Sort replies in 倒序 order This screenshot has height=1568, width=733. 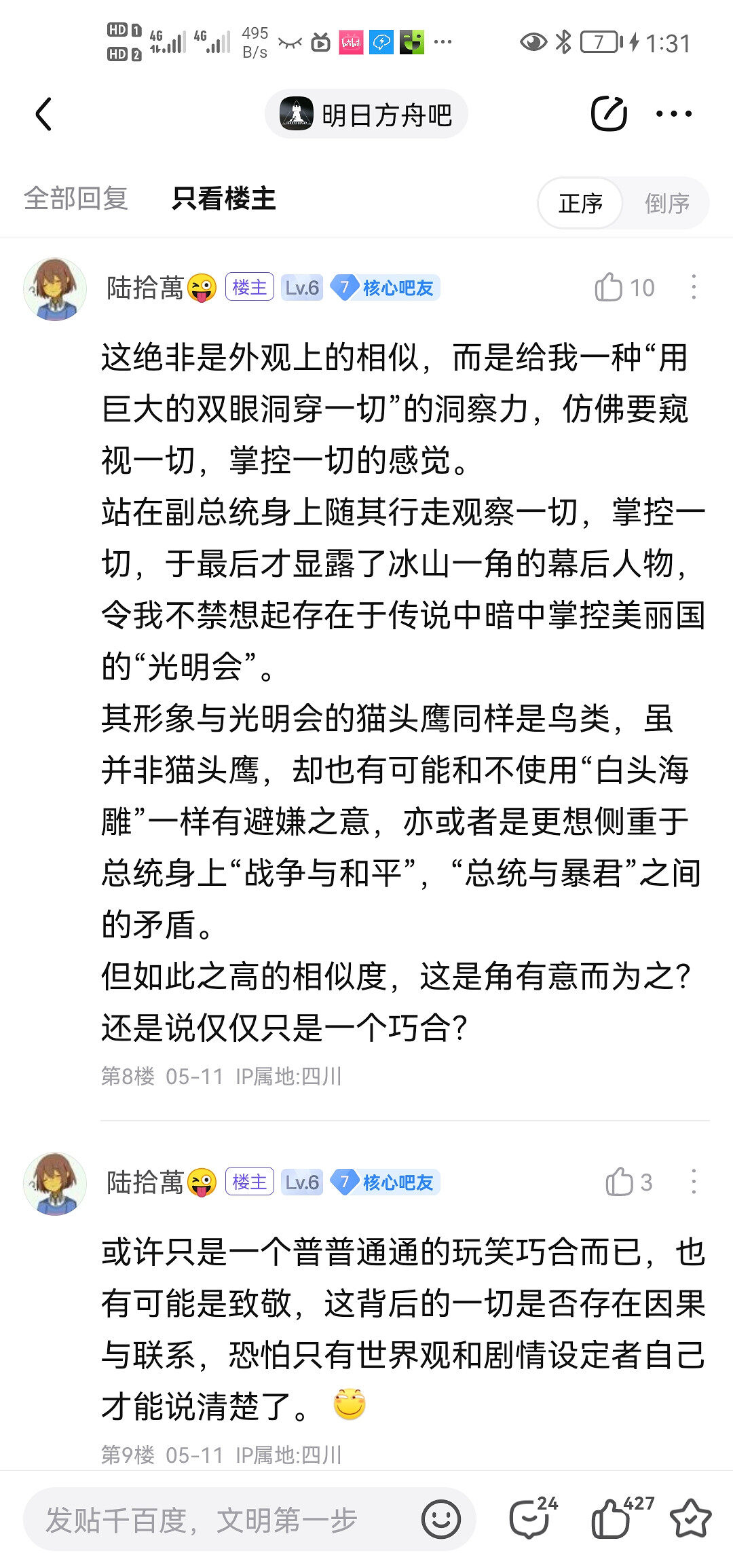tap(666, 203)
